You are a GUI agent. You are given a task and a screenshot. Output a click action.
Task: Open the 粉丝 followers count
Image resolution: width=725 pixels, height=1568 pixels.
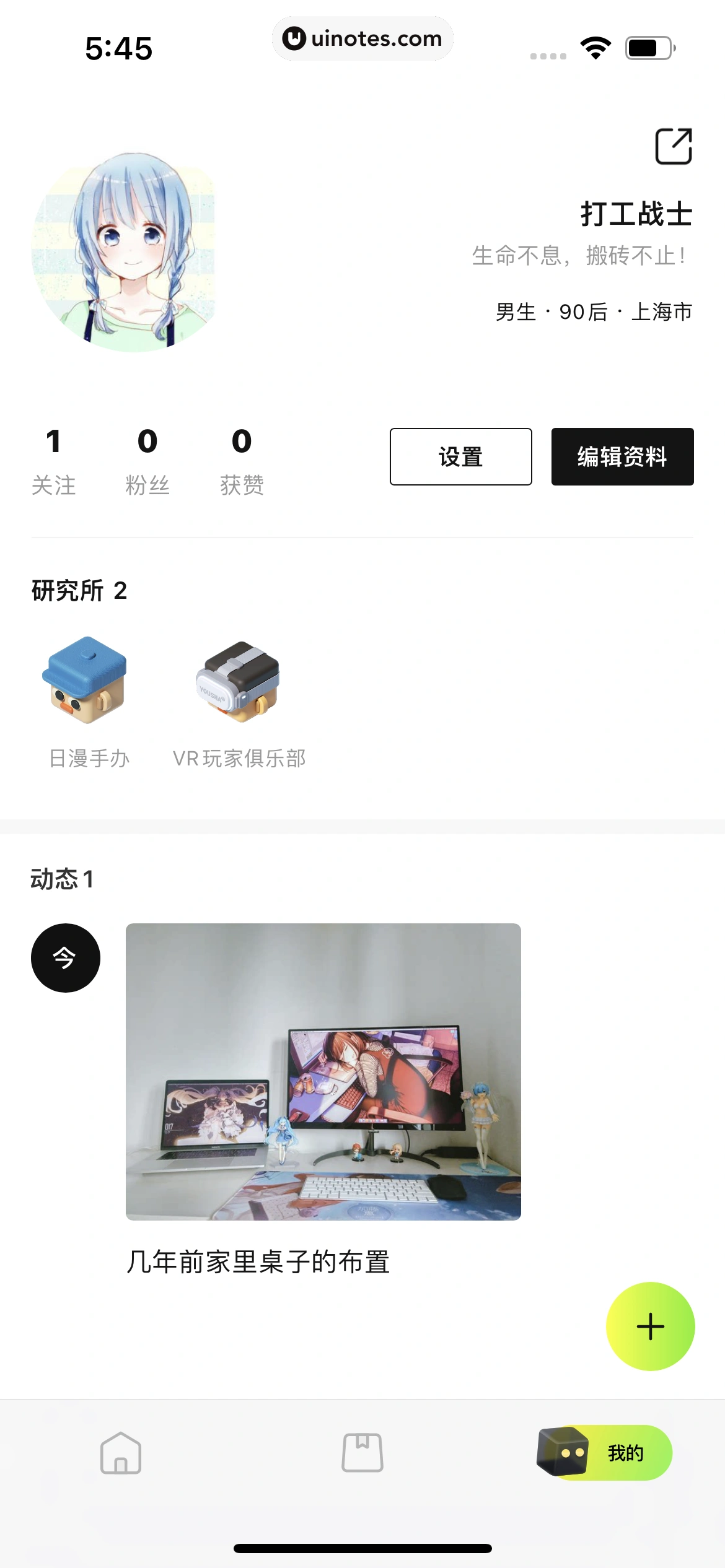pyautogui.click(x=147, y=458)
